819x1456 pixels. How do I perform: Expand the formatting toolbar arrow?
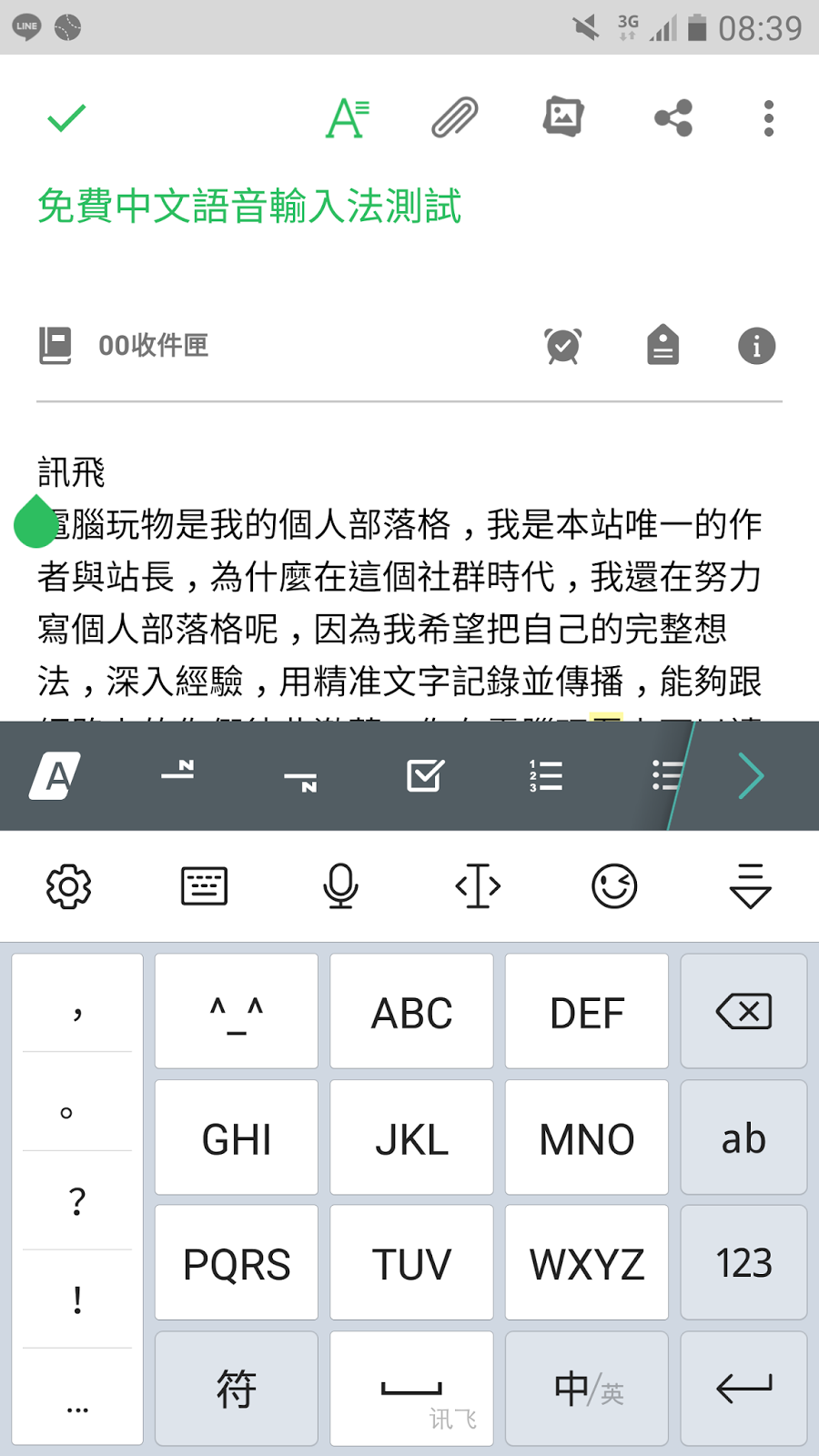751,776
